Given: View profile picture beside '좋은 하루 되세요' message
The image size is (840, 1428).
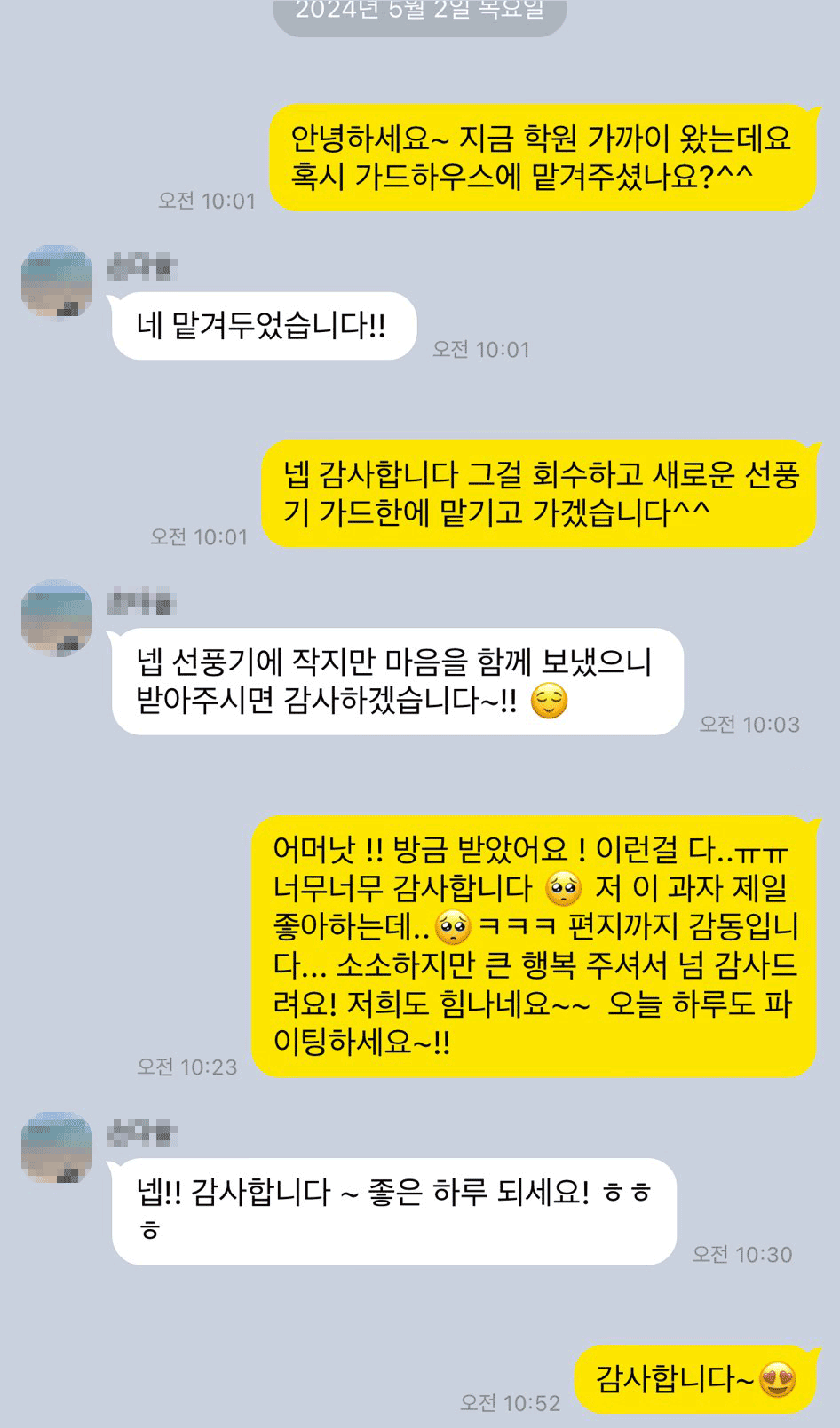Looking at the screenshot, I should point(57,1147).
